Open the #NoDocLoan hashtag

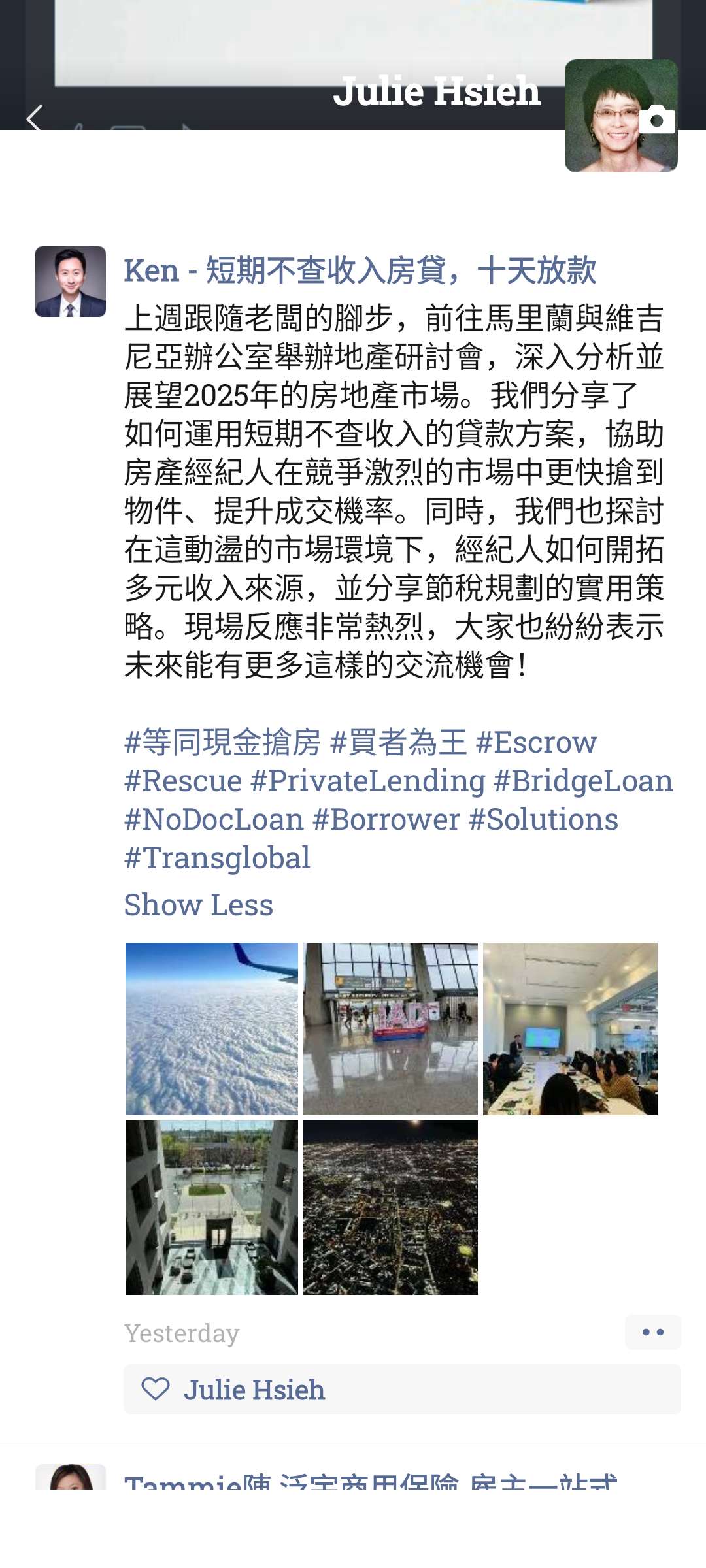coord(214,819)
